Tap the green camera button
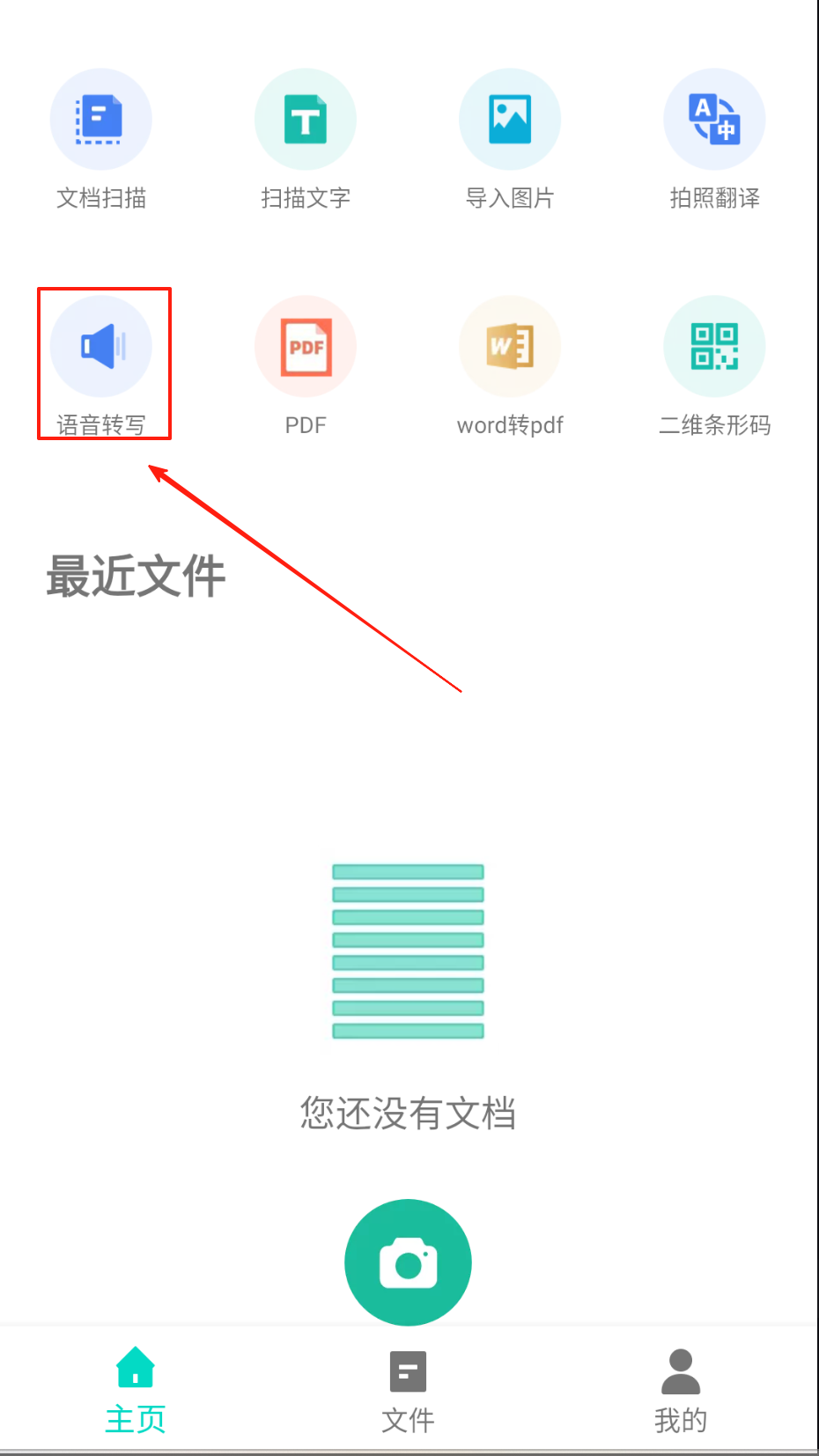The height and width of the screenshot is (1456, 819). pos(408,1262)
